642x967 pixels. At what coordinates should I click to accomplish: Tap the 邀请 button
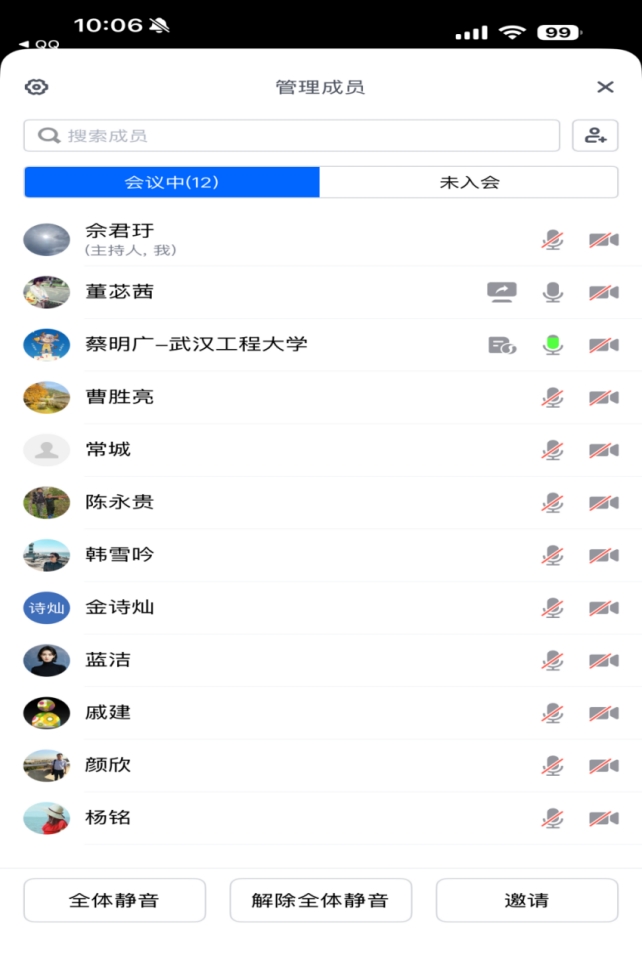527,900
